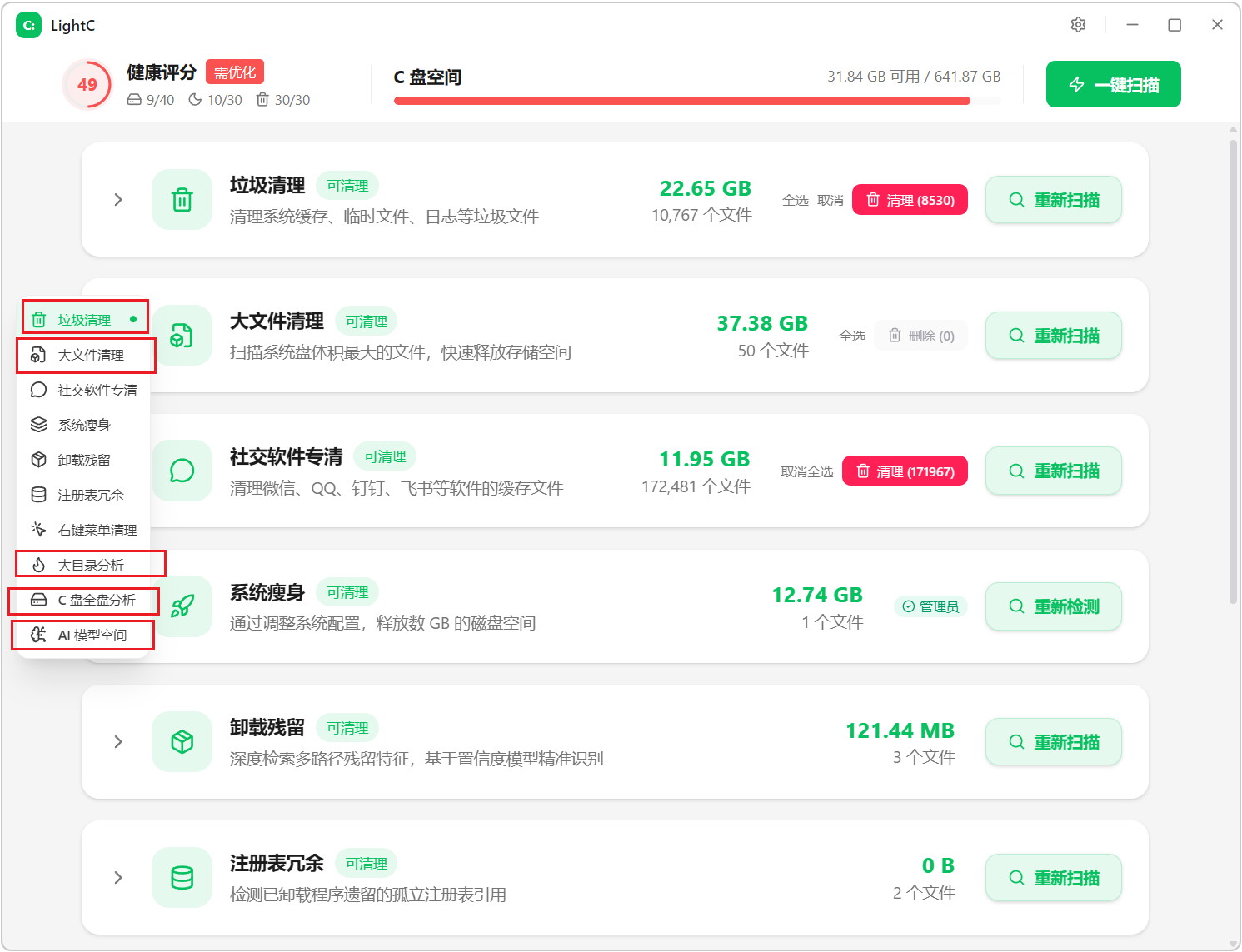Clean 8530 junk files with 清理 button

[x=910, y=200]
